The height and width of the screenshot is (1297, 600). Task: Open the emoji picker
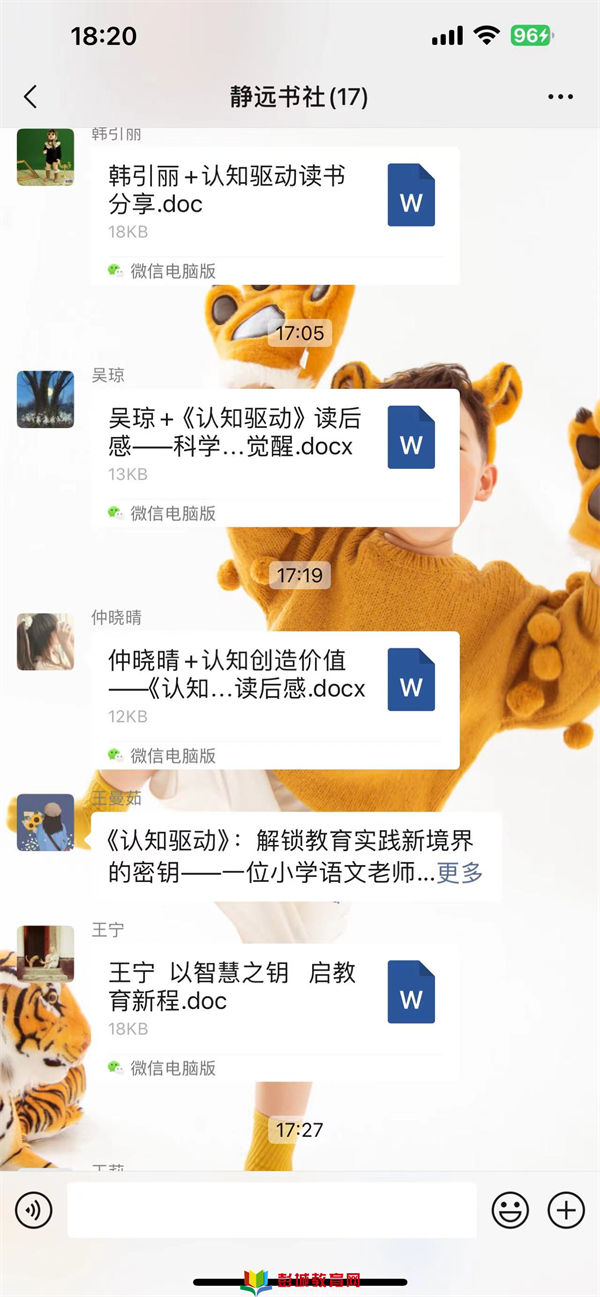click(510, 1211)
